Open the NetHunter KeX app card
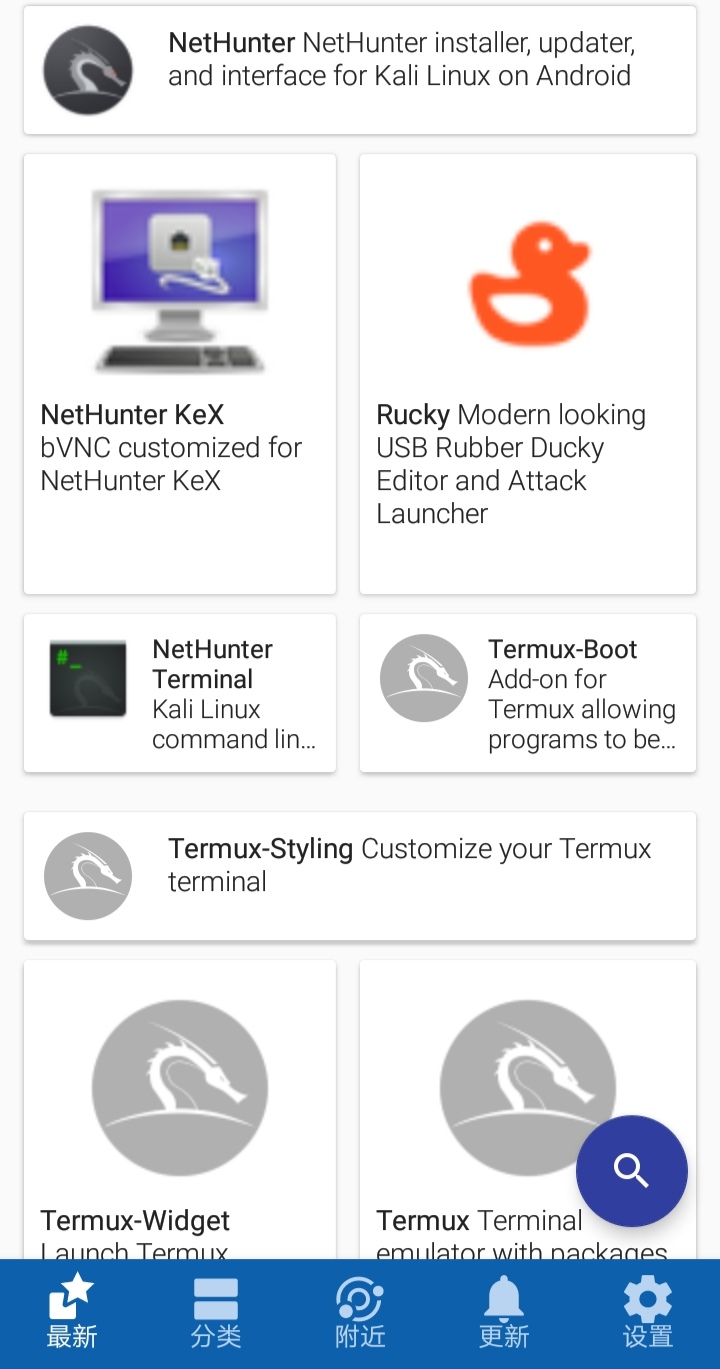Viewport: 720px width, 1369px height. point(180,373)
